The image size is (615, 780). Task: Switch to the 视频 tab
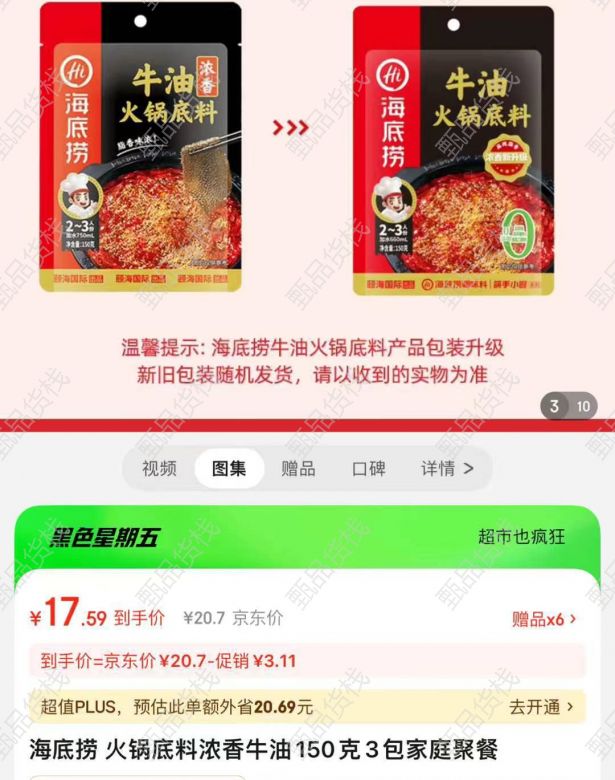click(x=159, y=468)
